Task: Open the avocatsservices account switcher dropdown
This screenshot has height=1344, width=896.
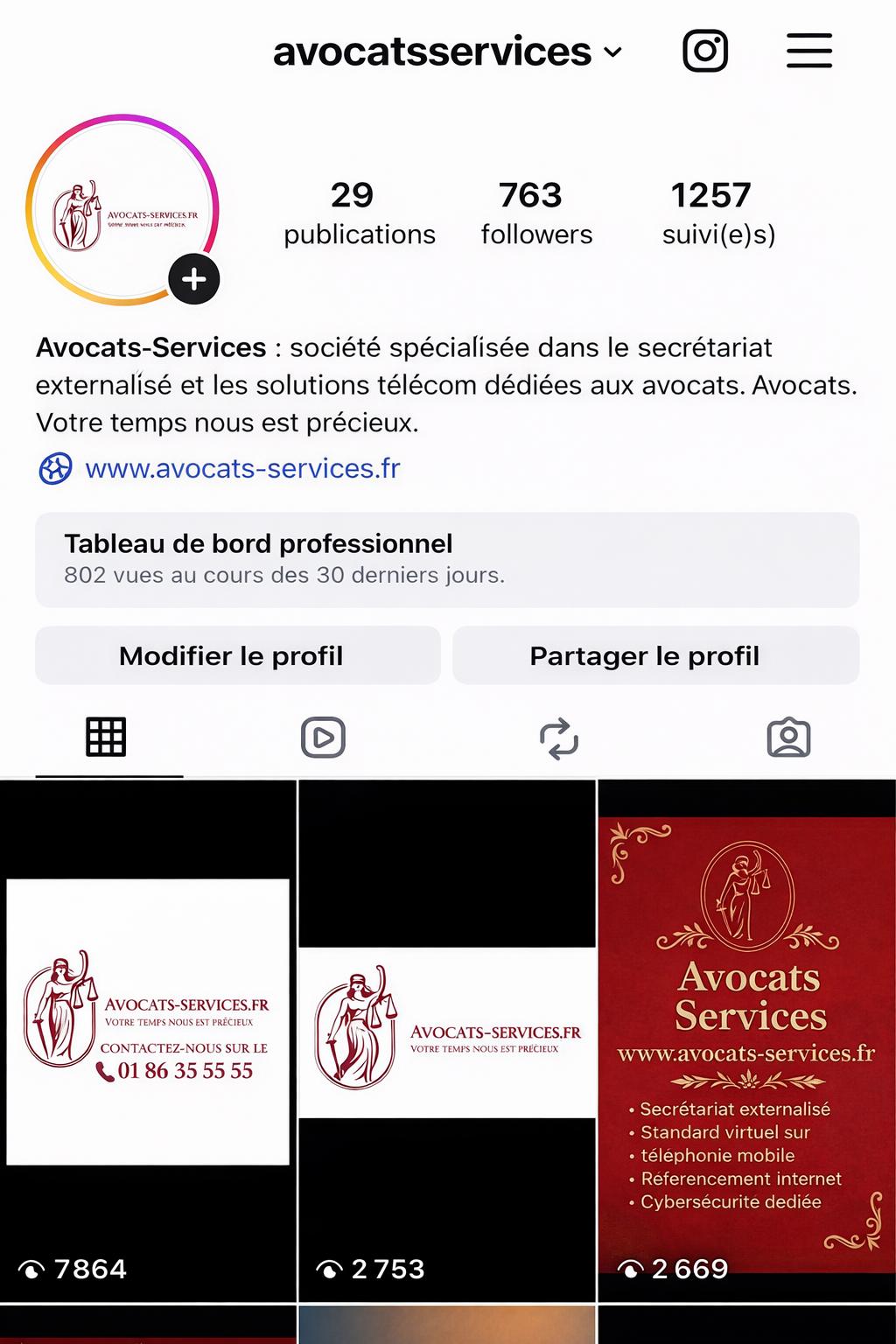Action: [x=448, y=52]
